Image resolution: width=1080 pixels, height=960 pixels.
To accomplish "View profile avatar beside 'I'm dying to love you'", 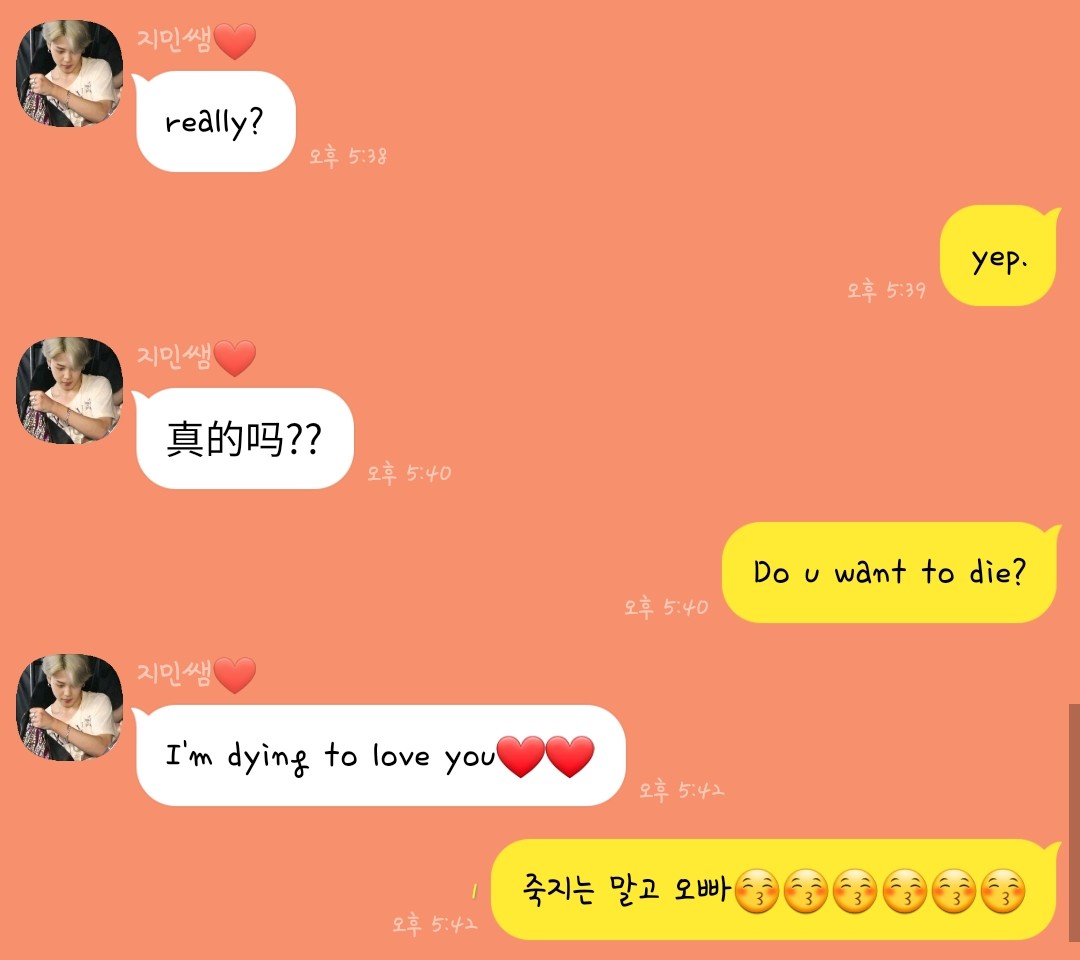I will [69, 707].
